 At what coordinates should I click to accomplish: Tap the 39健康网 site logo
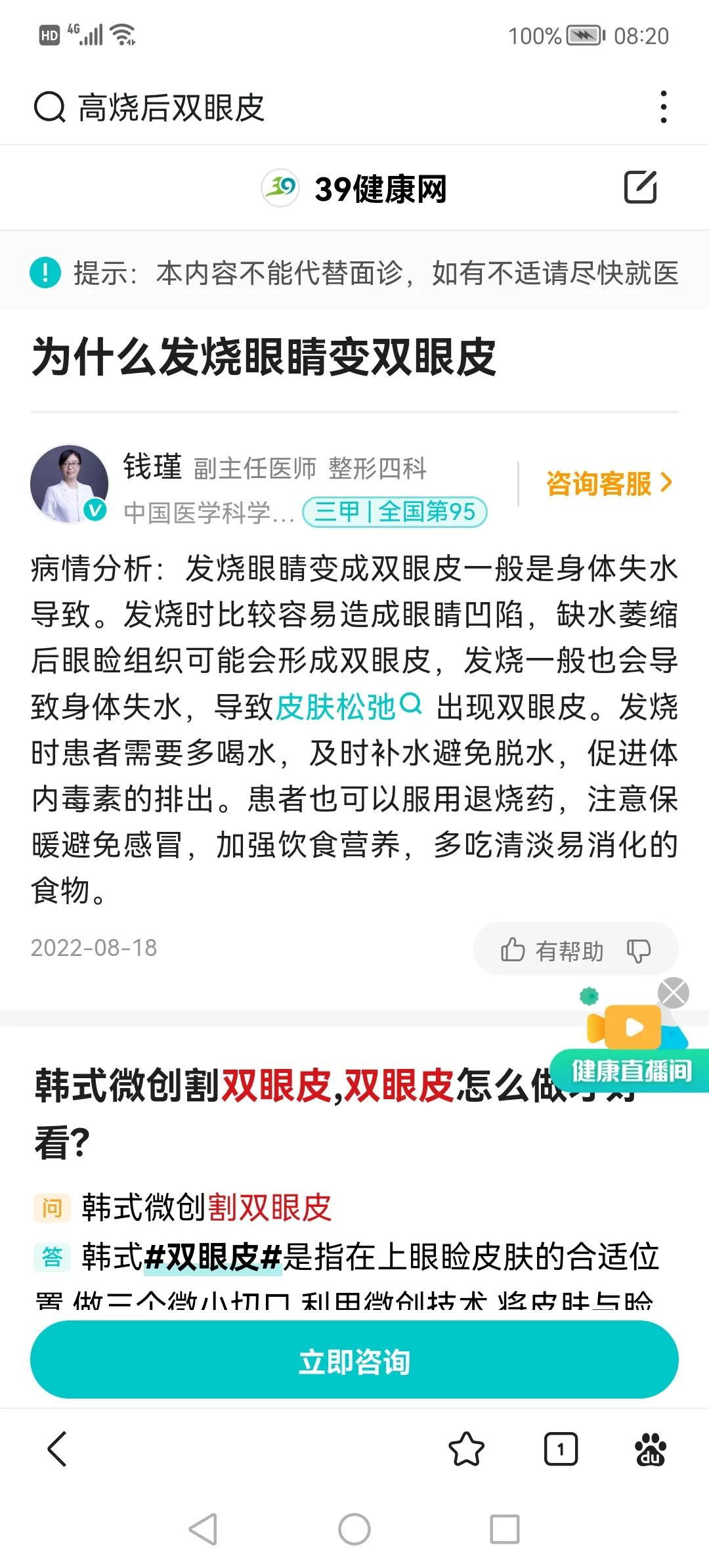(279, 188)
